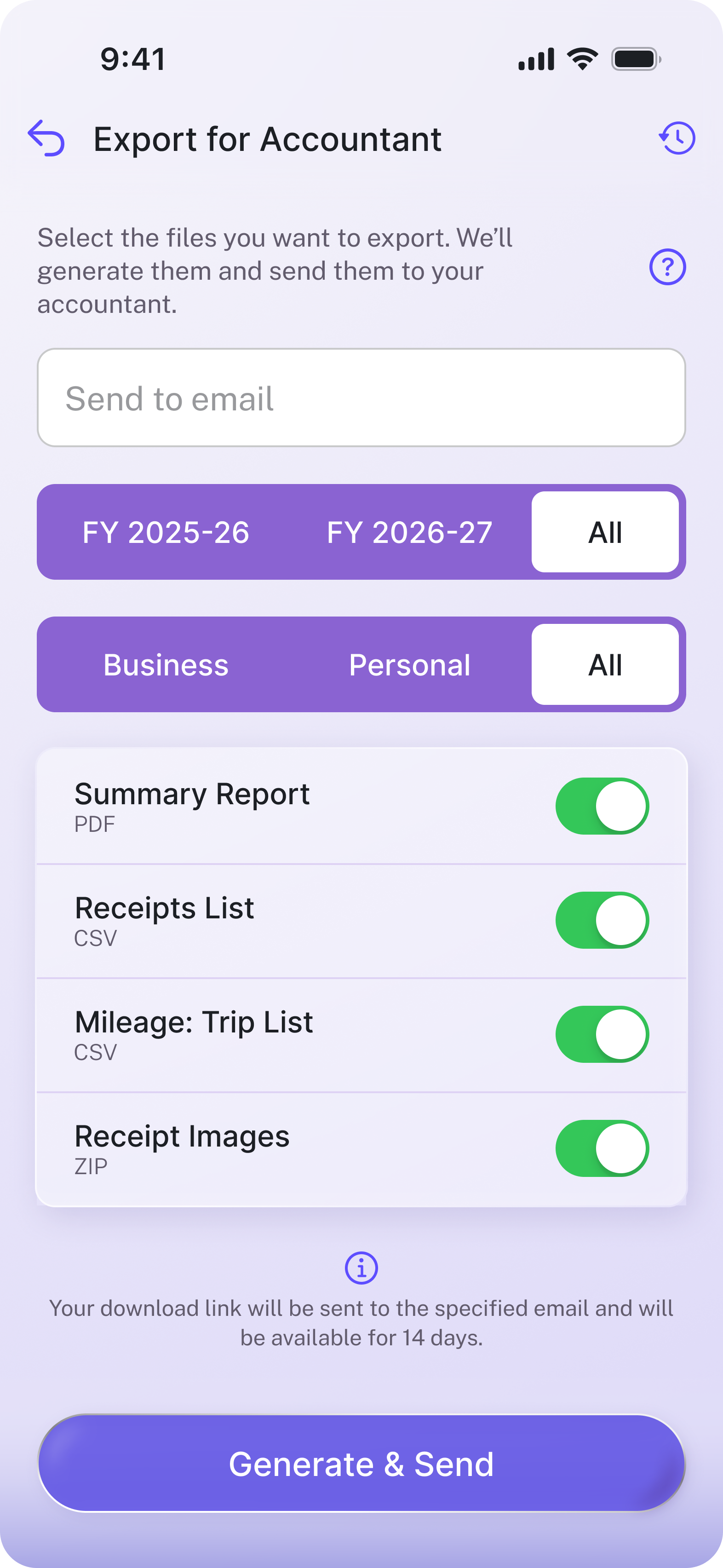723x1568 pixels.
Task: Select the FY 2025-26 segment
Action: tap(166, 532)
